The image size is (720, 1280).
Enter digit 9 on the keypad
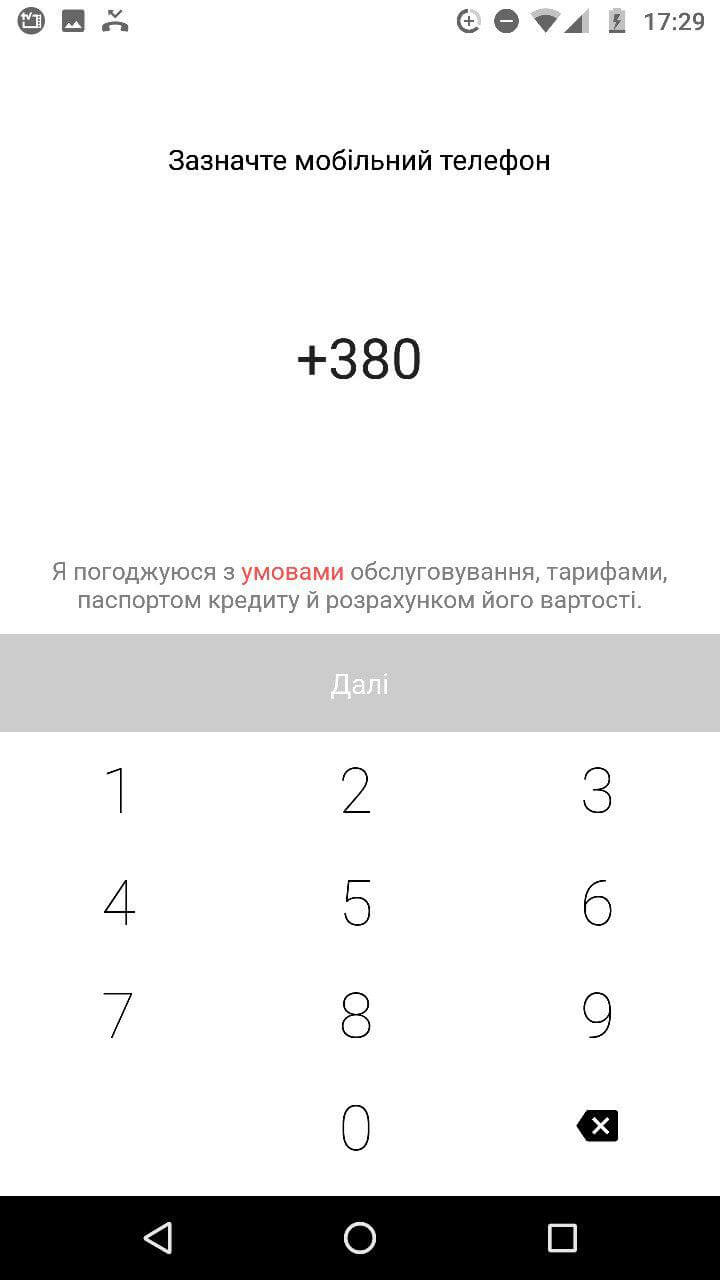point(597,1015)
